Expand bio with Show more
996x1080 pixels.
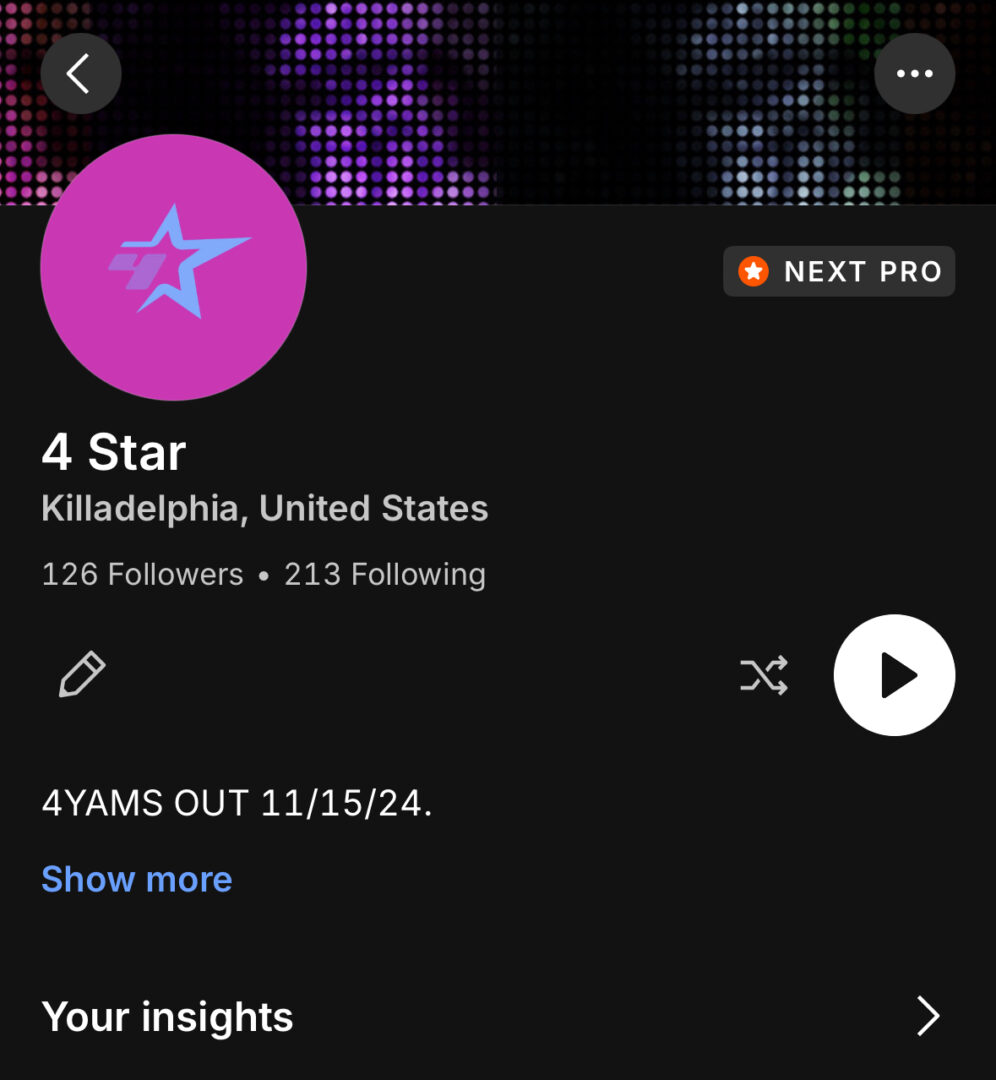click(137, 879)
